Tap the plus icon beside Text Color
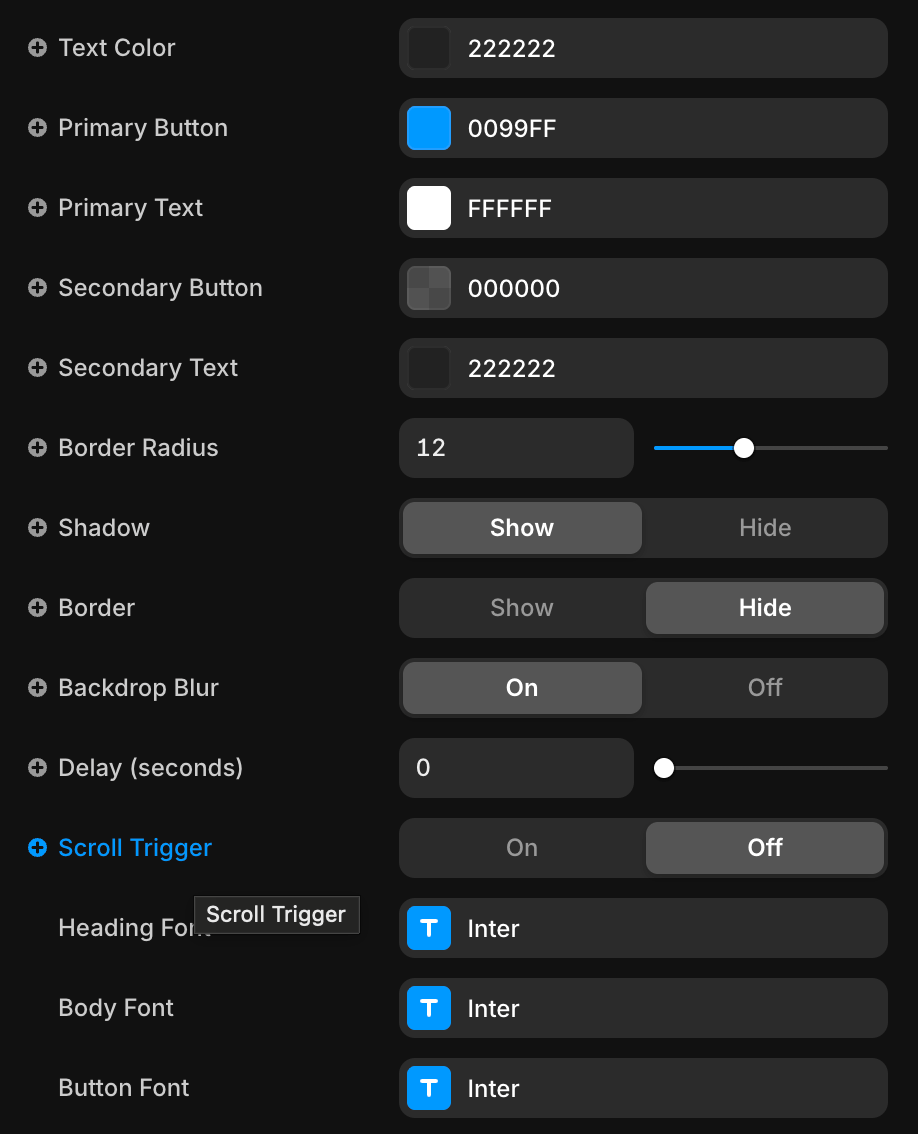Viewport: 918px width, 1134px height. click(38, 48)
